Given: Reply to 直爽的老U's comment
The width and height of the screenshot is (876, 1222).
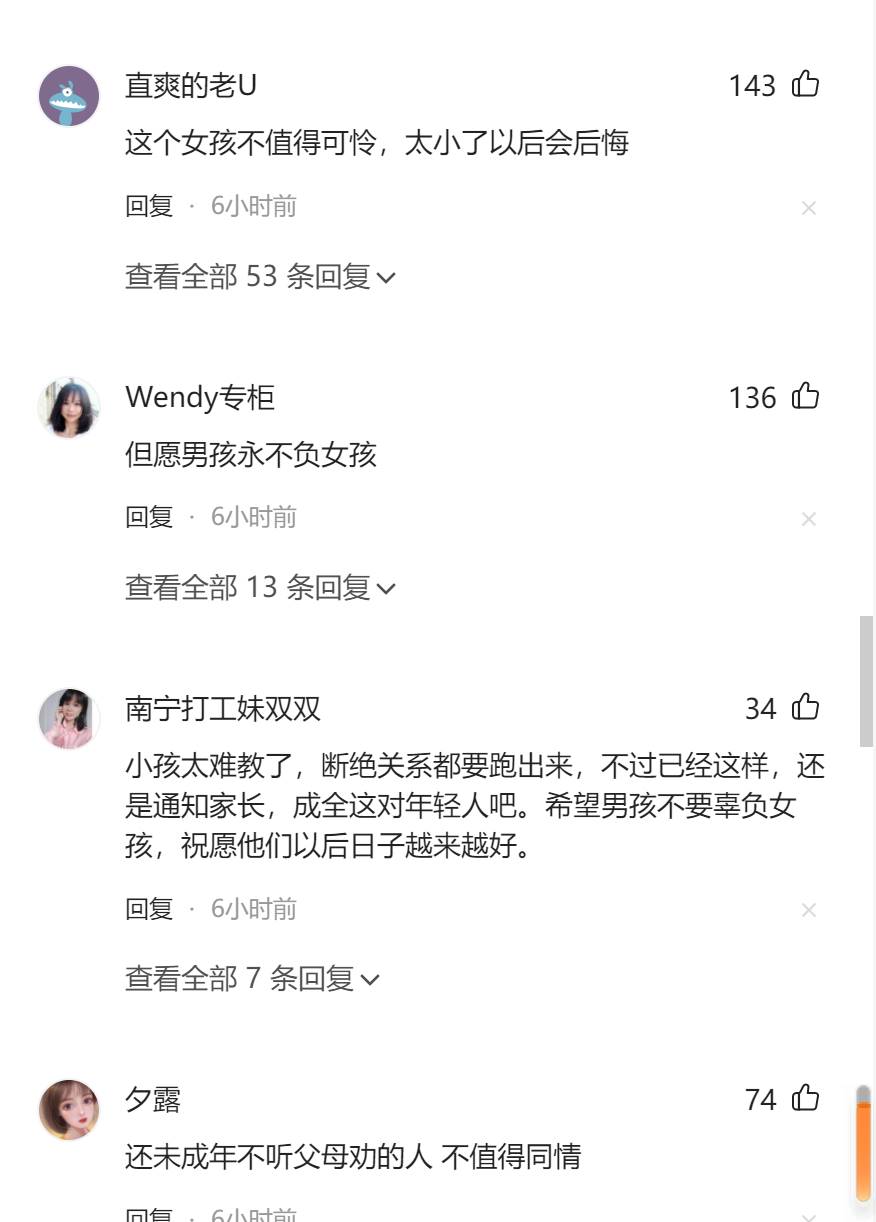Looking at the screenshot, I should point(149,207).
